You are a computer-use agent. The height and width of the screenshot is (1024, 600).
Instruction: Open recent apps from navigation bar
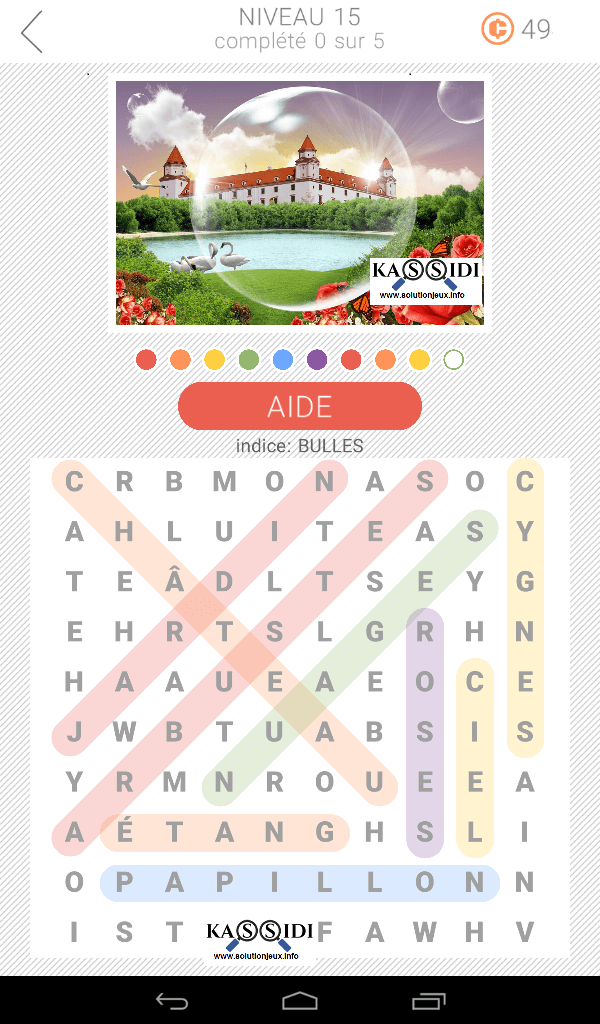click(x=428, y=1000)
